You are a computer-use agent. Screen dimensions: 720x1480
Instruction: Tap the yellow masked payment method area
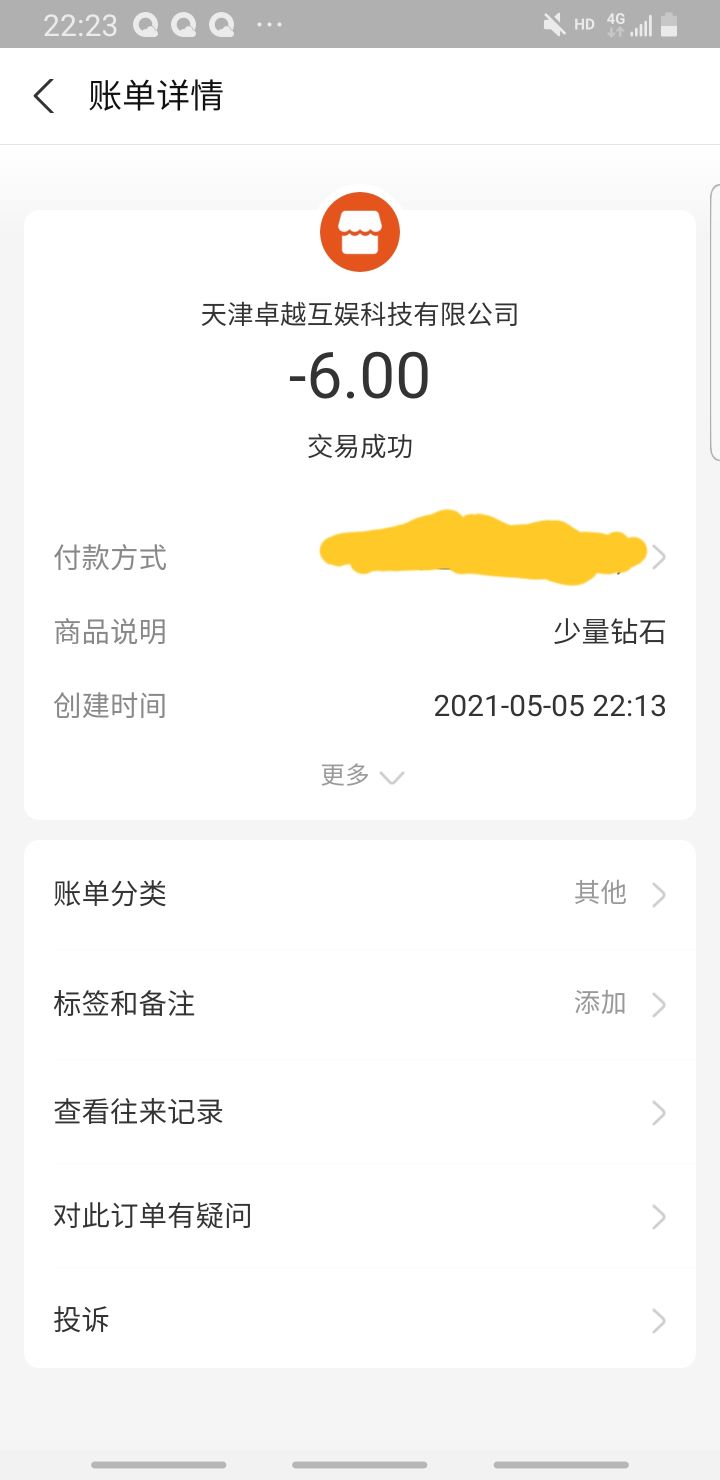tap(480, 548)
